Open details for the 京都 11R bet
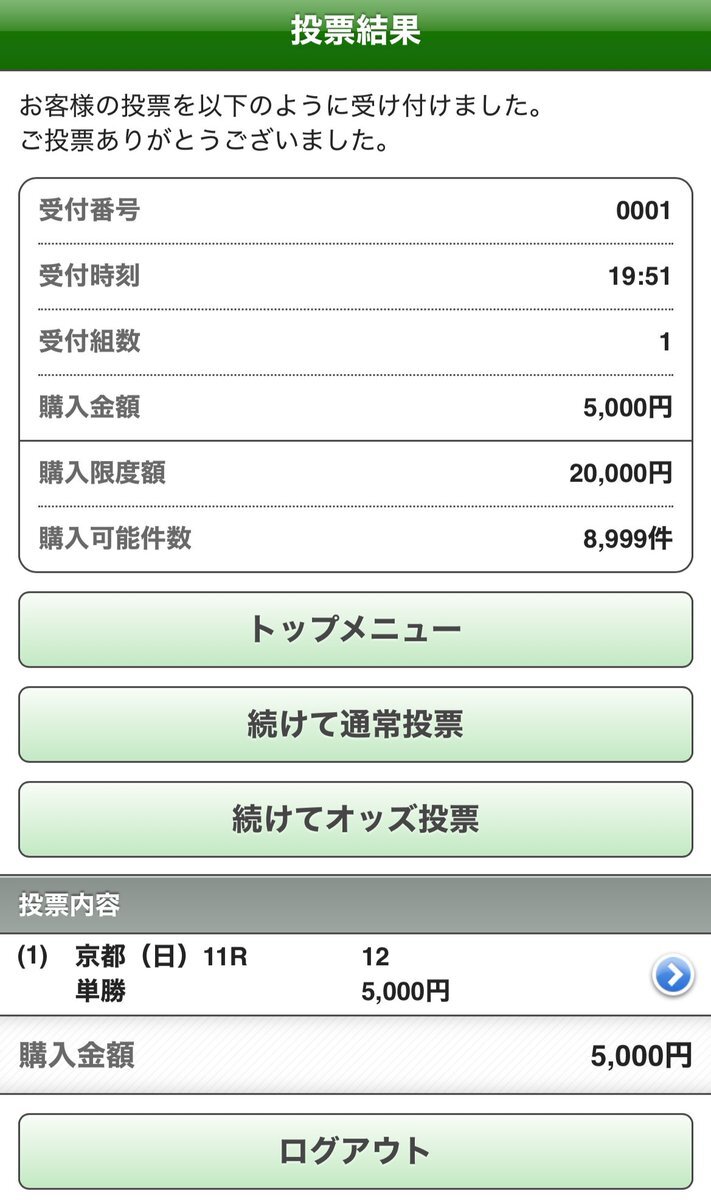The height and width of the screenshot is (1200, 711). pyautogui.click(x=672, y=975)
